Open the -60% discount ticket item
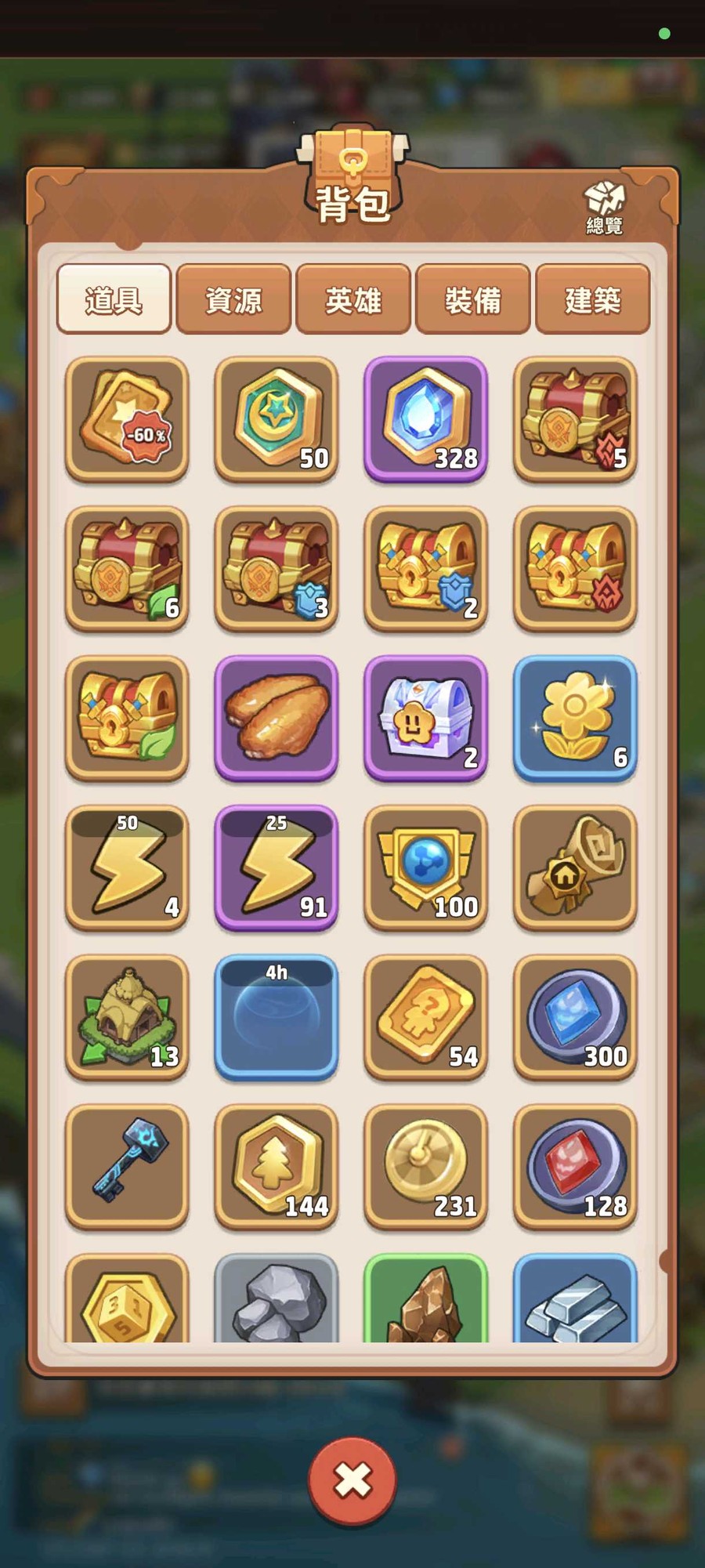Image resolution: width=705 pixels, height=1568 pixels. [x=127, y=418]
